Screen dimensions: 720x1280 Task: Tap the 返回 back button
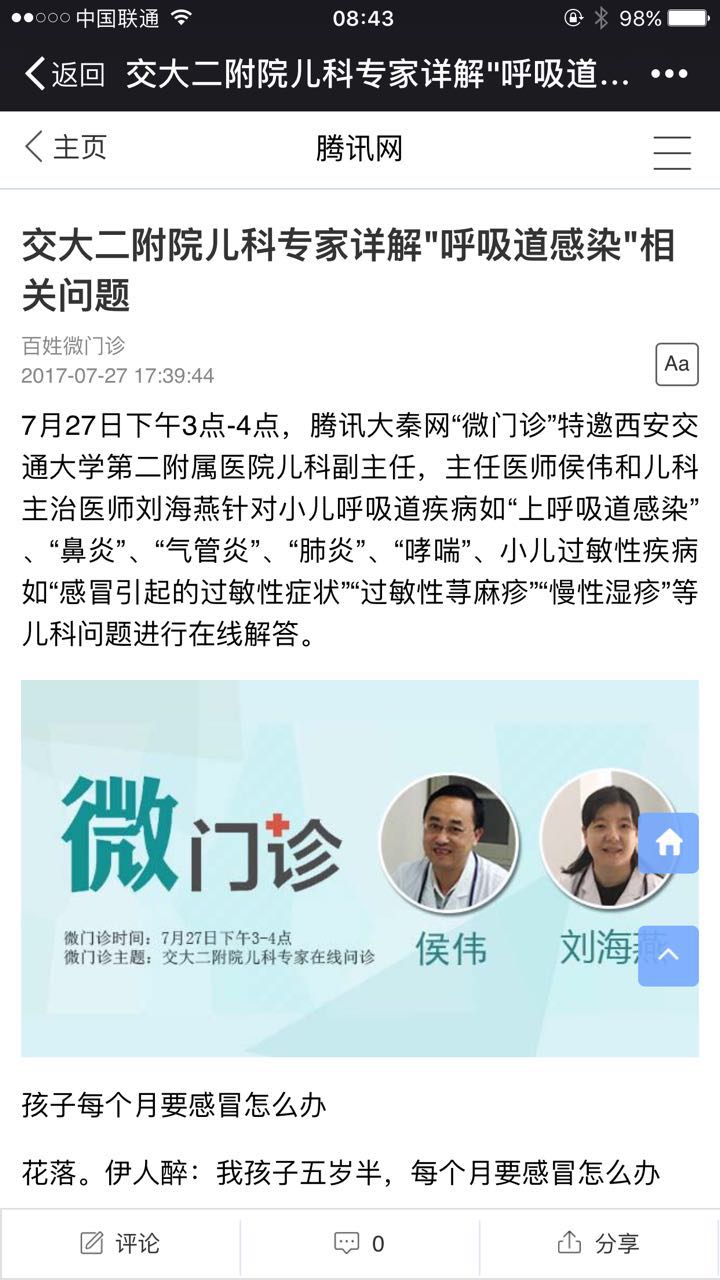tap(65, 74)
